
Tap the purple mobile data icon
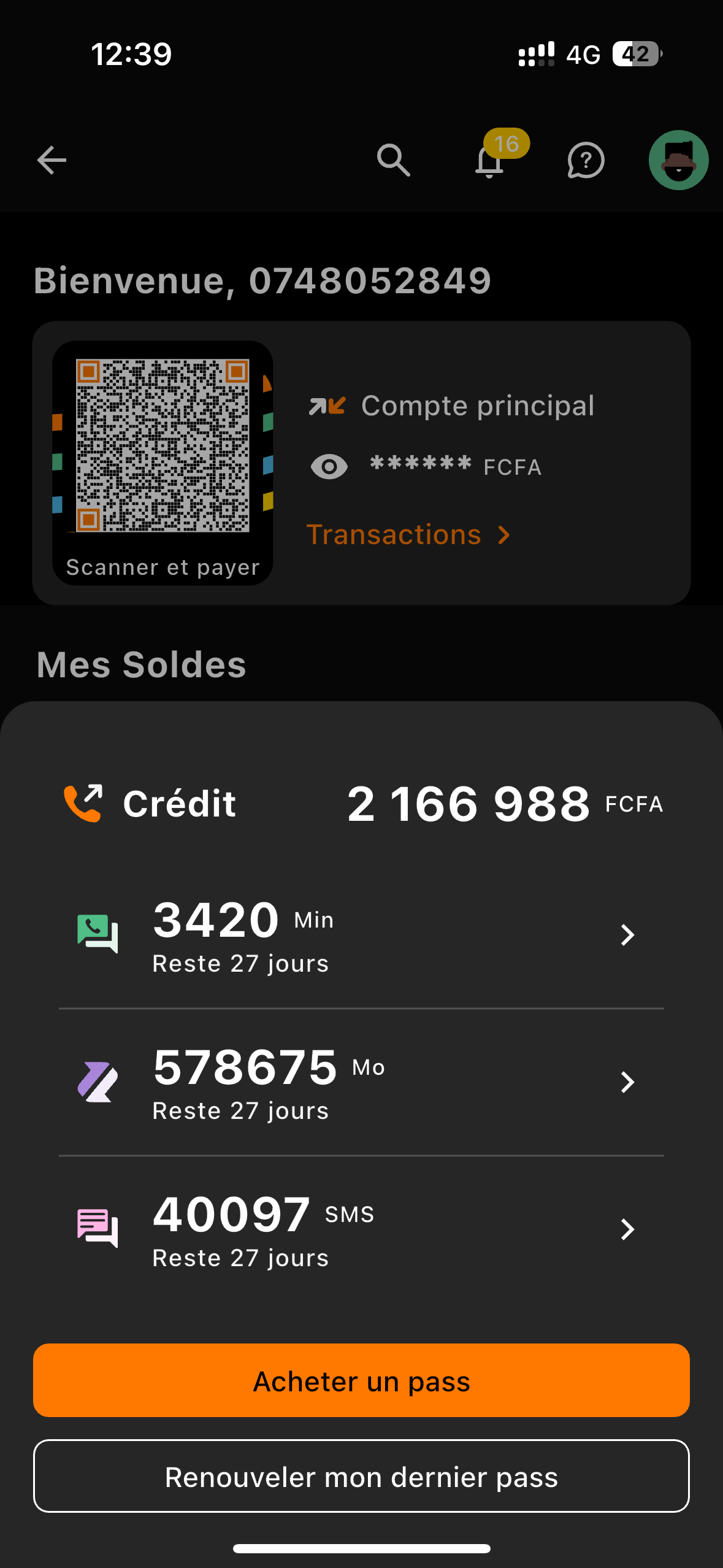98,1081
